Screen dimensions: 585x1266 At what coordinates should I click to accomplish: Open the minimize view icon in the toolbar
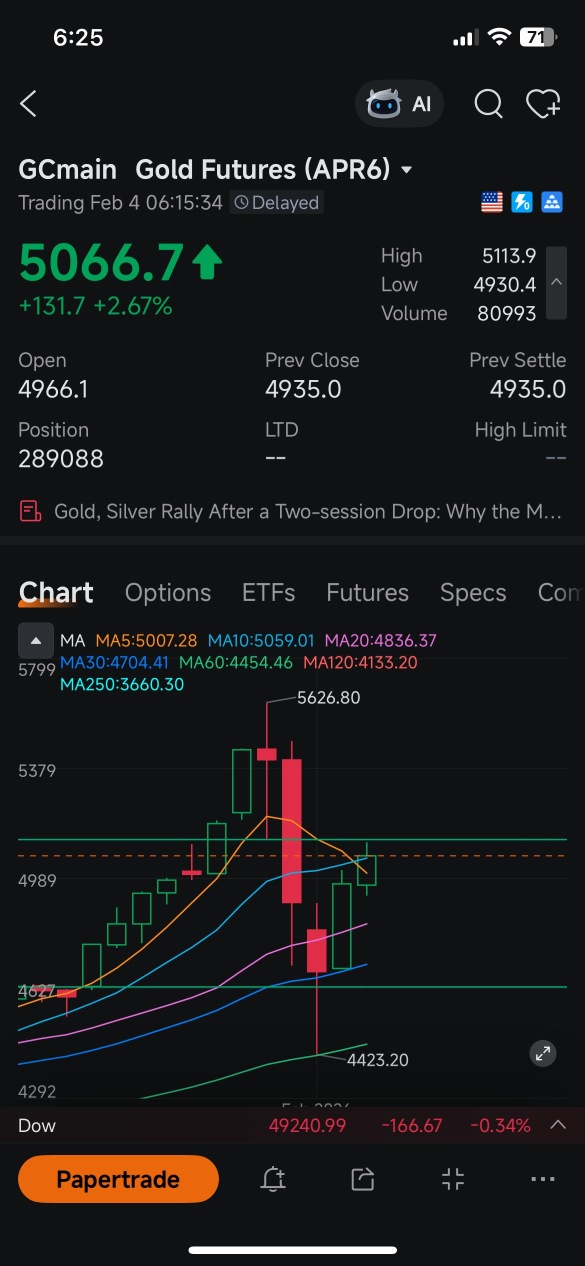click(x=453, y=1179)
